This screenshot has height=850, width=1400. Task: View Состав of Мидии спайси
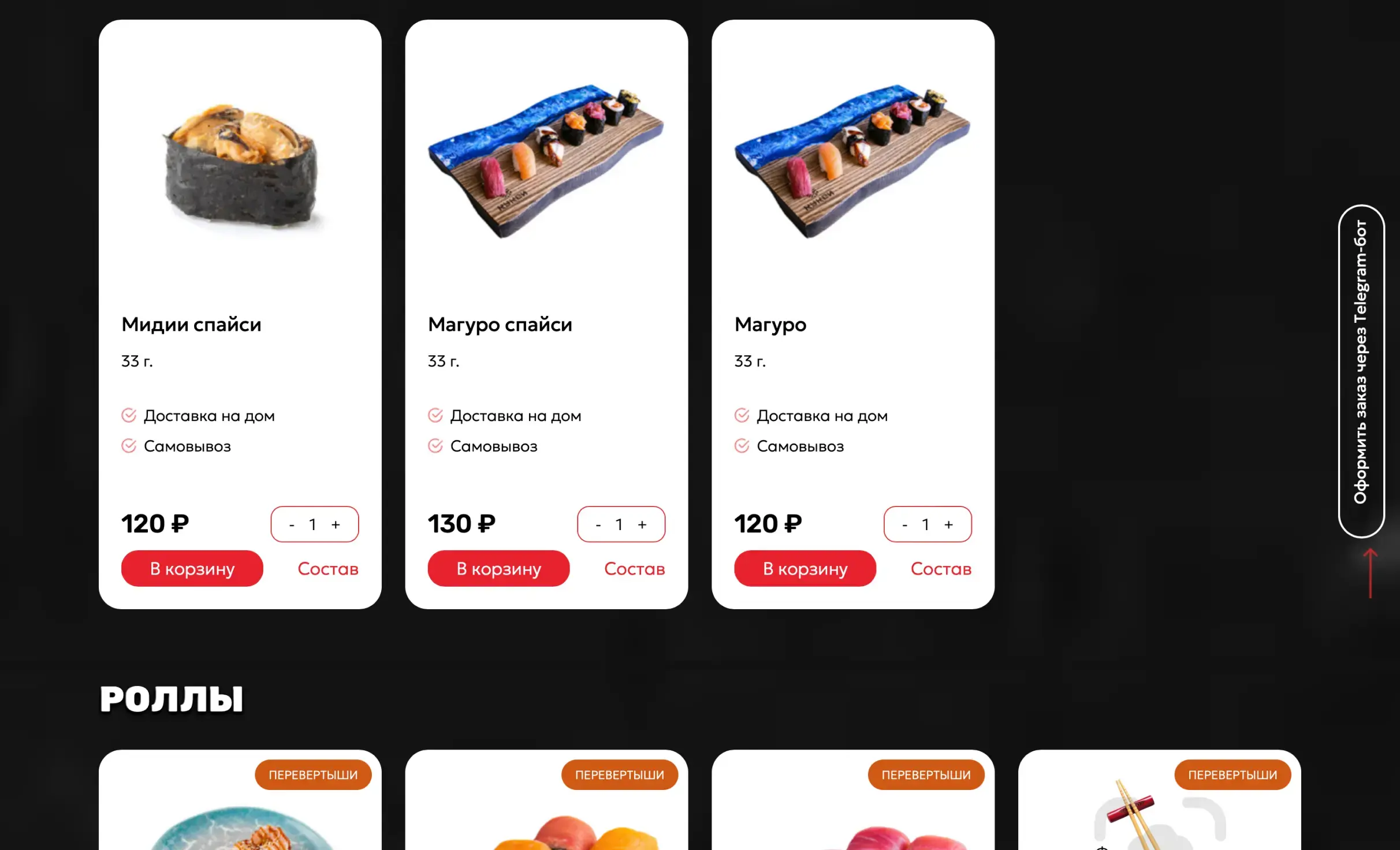click(328, 569)
